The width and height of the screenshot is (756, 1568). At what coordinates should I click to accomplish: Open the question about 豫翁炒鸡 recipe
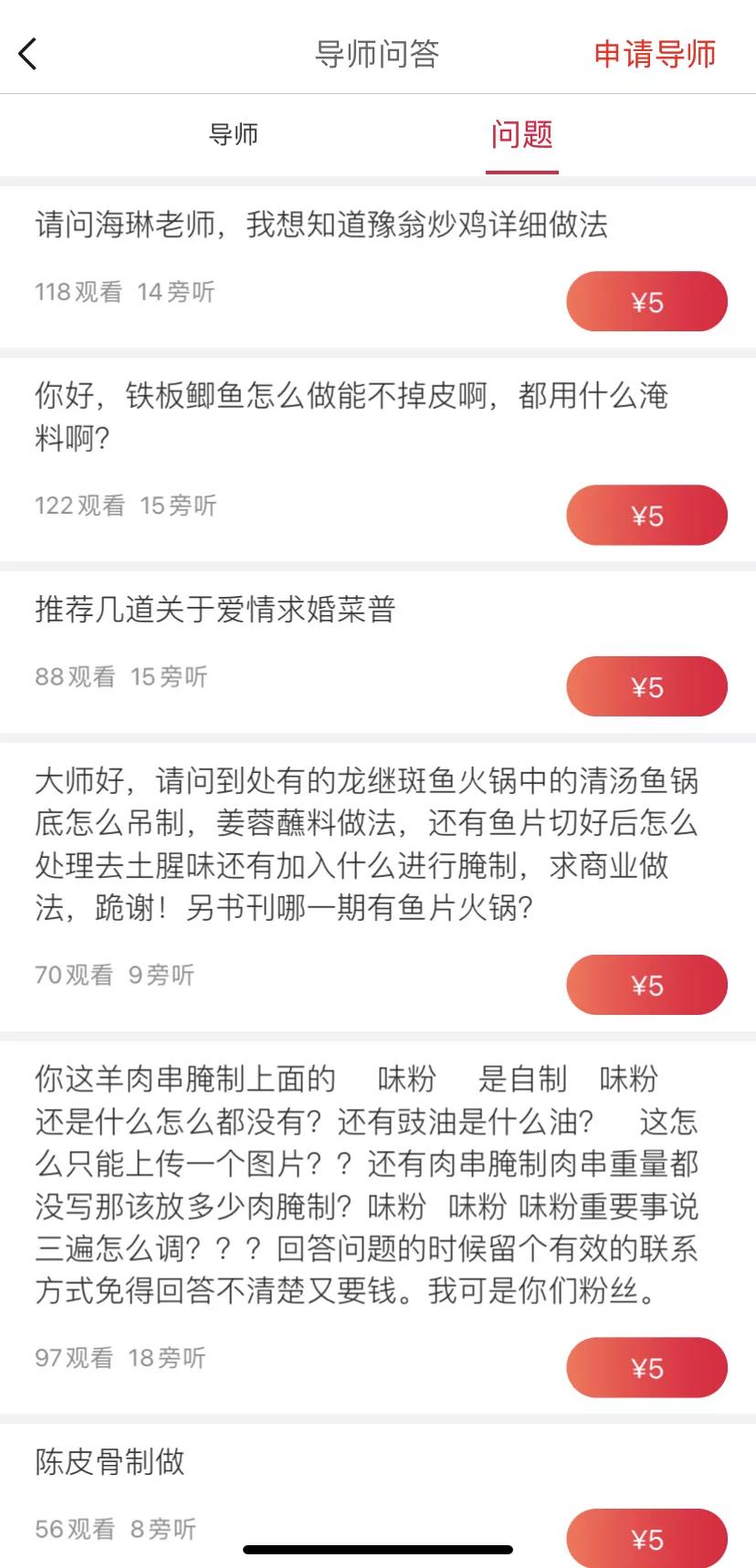pos(321,225)
